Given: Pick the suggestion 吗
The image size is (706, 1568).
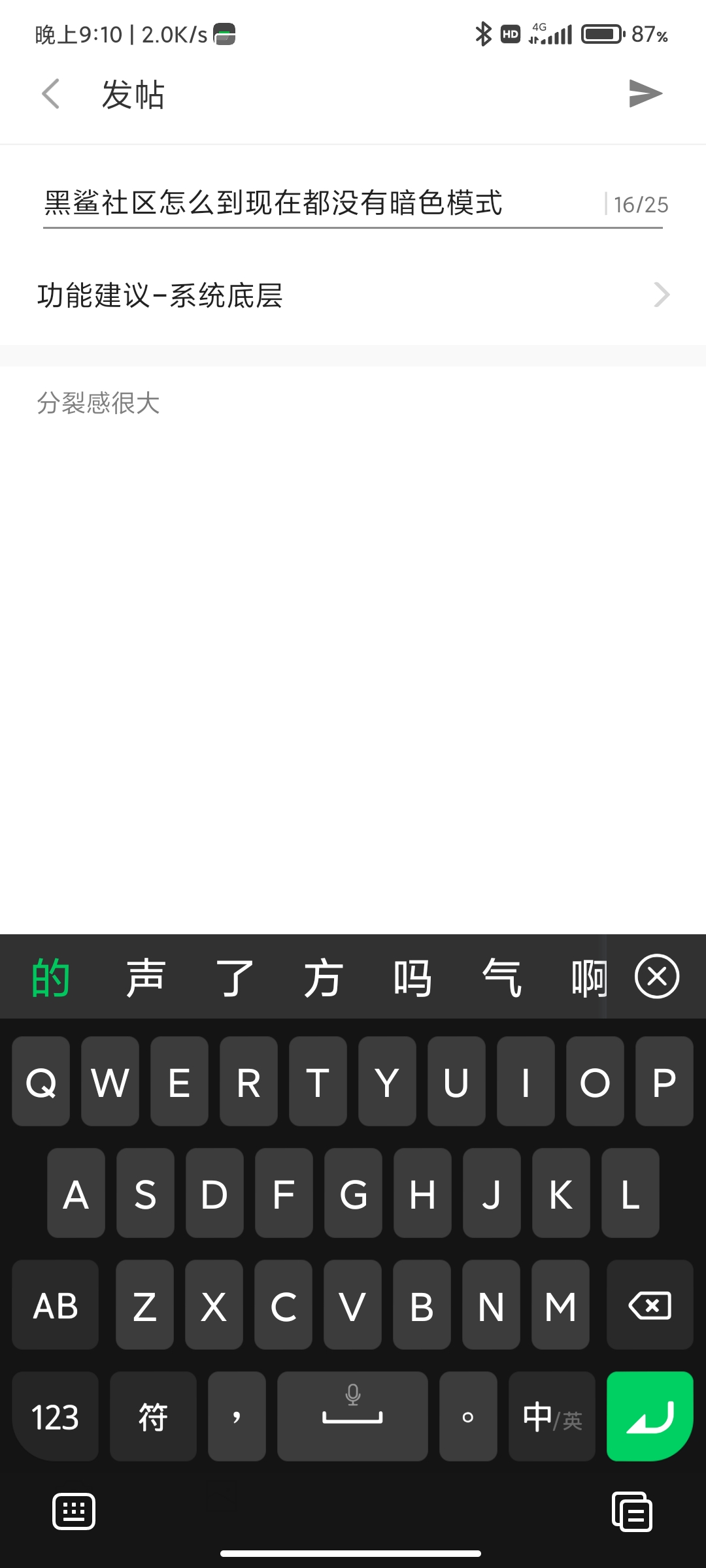Looking at the screenshot, I should 412,977.
